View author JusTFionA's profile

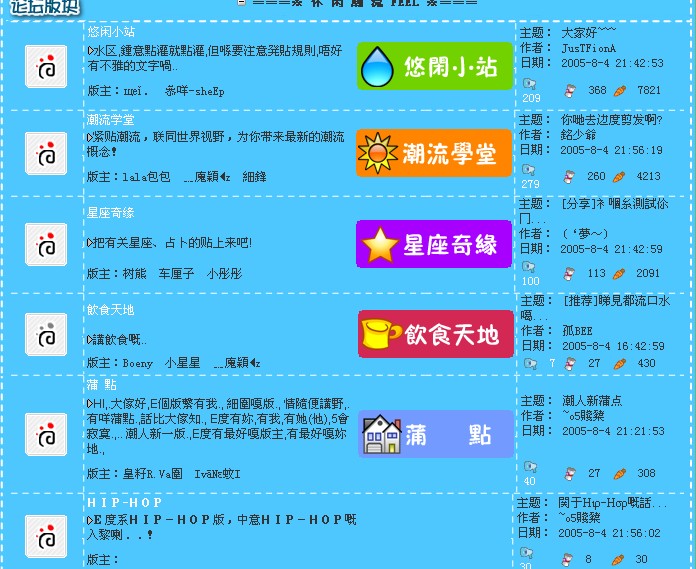tap(589, 48)
